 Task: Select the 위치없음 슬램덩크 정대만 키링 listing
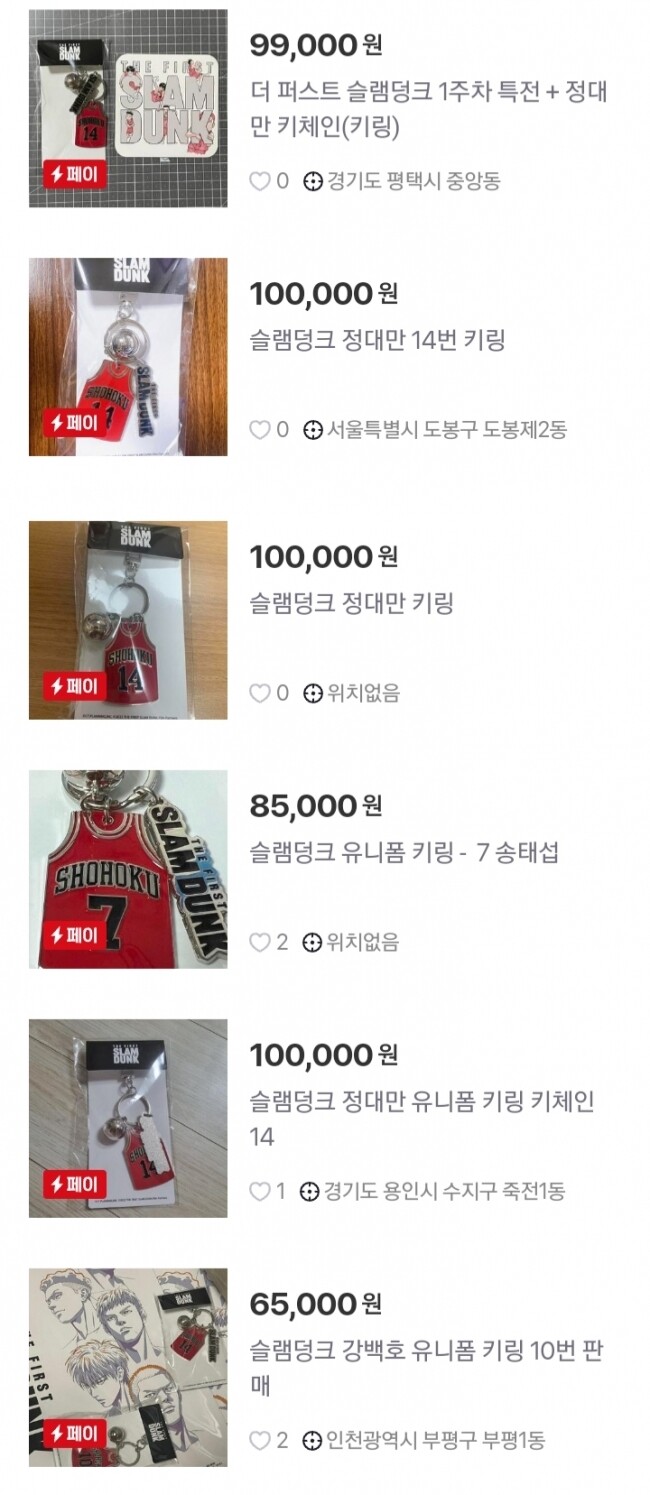coord(351,603)
